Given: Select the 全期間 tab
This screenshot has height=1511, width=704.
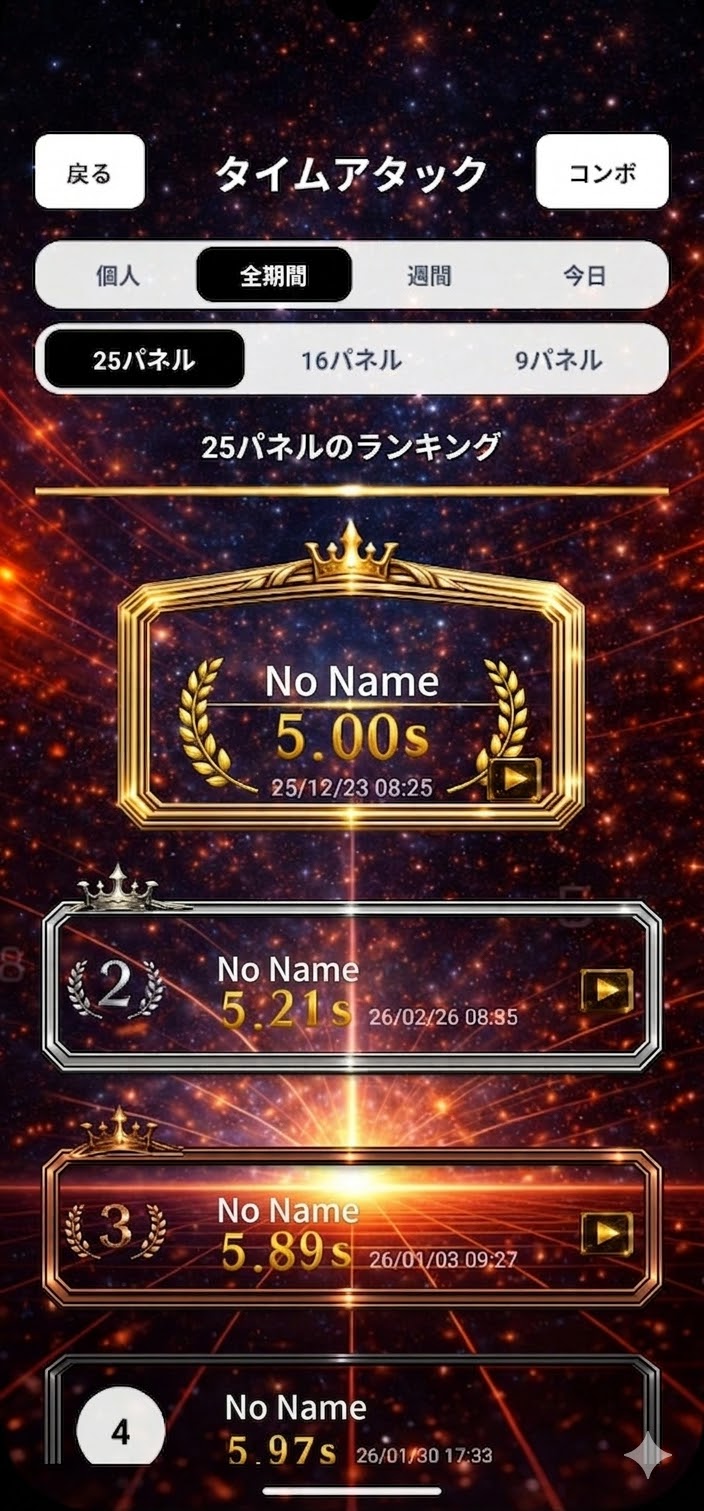Looking at the screenshot, I should (x=274, y=275).
